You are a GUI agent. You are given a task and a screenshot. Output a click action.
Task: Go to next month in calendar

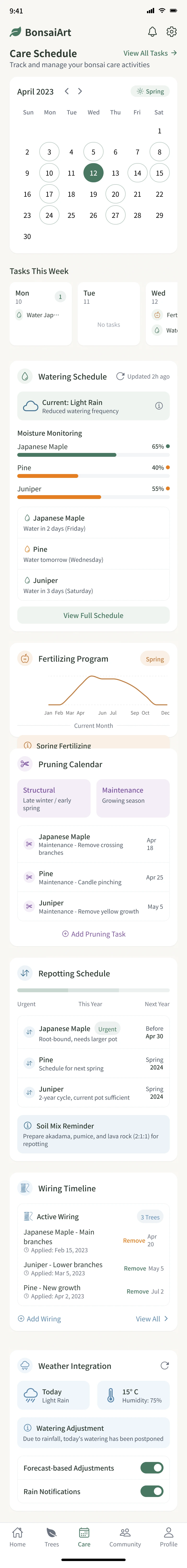tap(80, 91)
